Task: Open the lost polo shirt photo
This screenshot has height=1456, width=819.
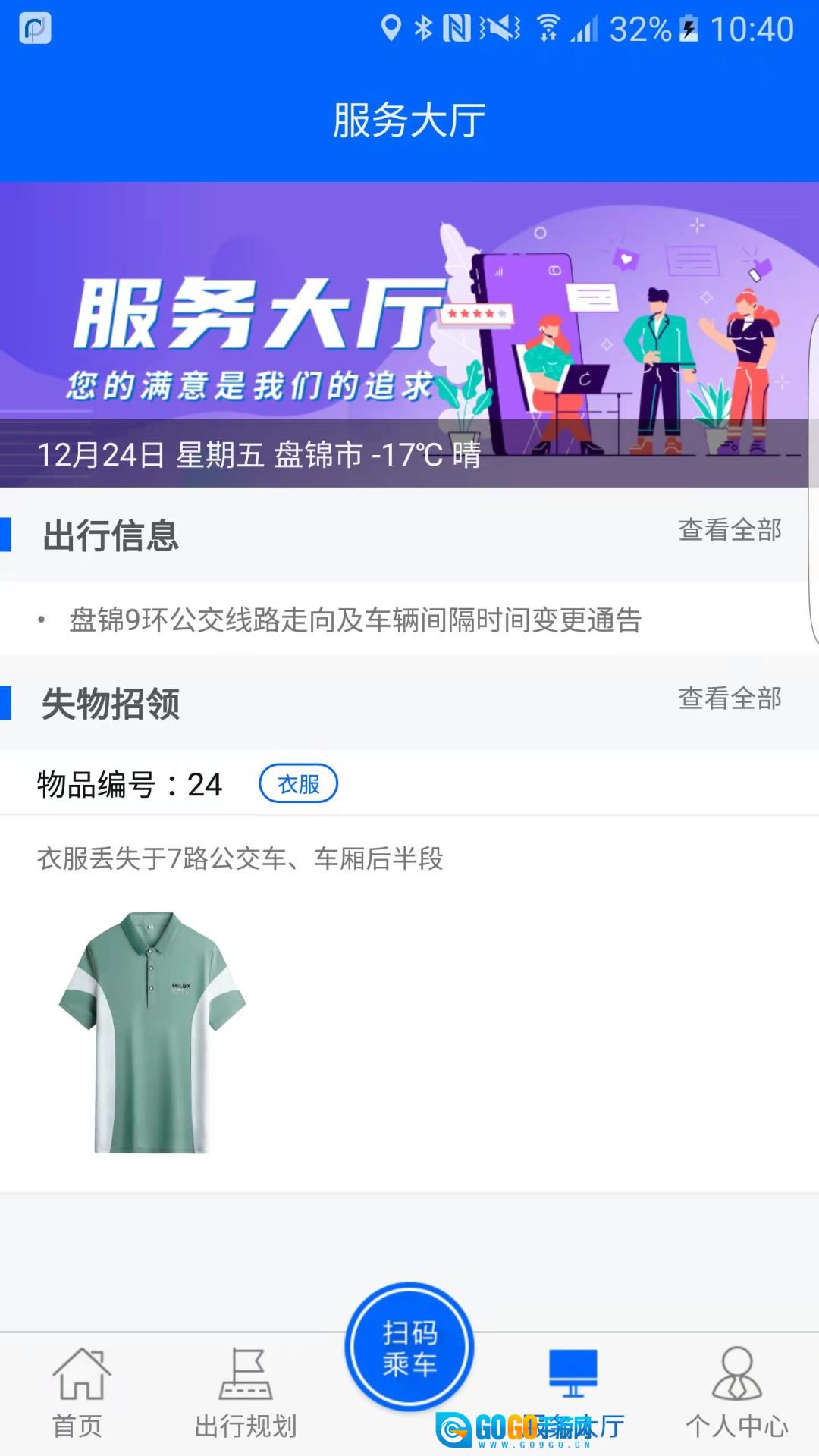Action: 152,1032
